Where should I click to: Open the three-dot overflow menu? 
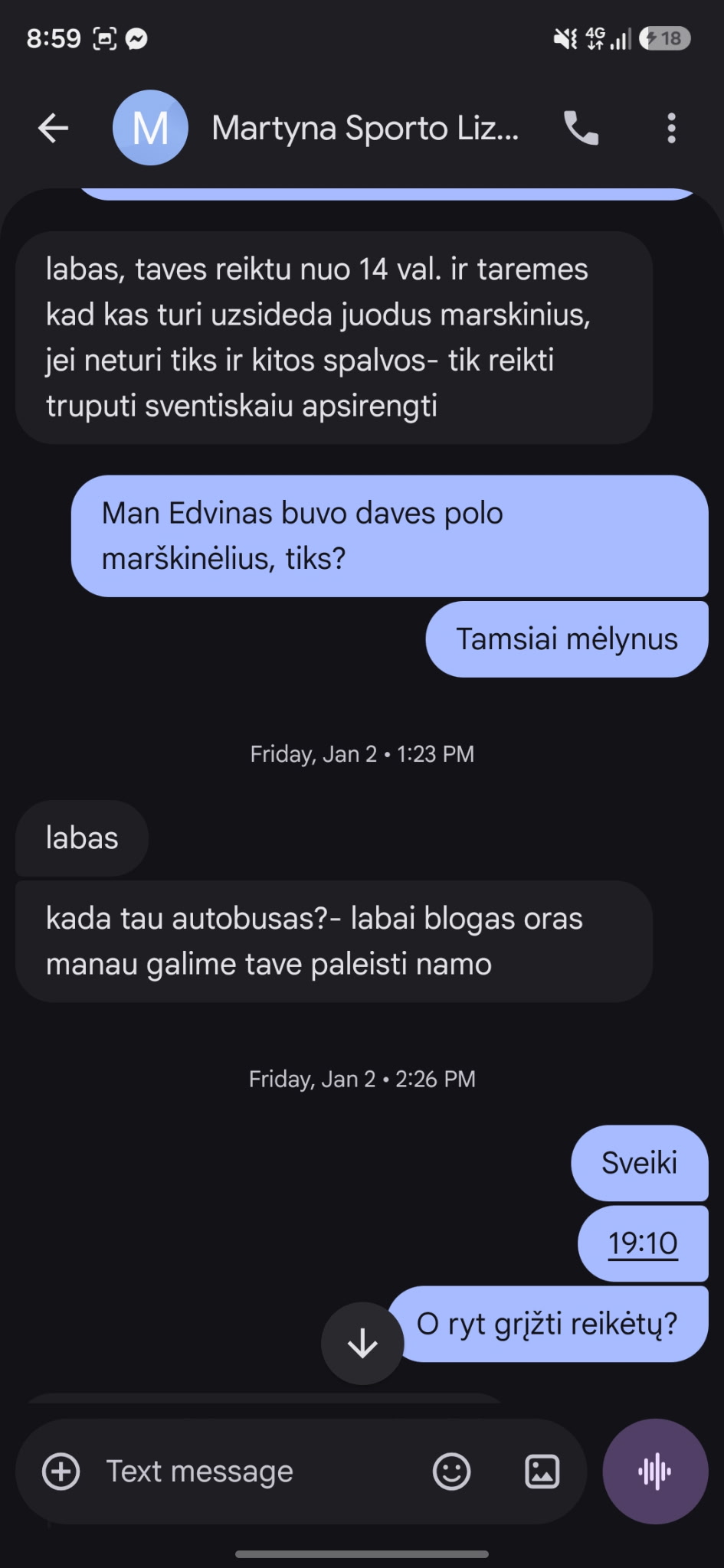click(x=671, y=128)
